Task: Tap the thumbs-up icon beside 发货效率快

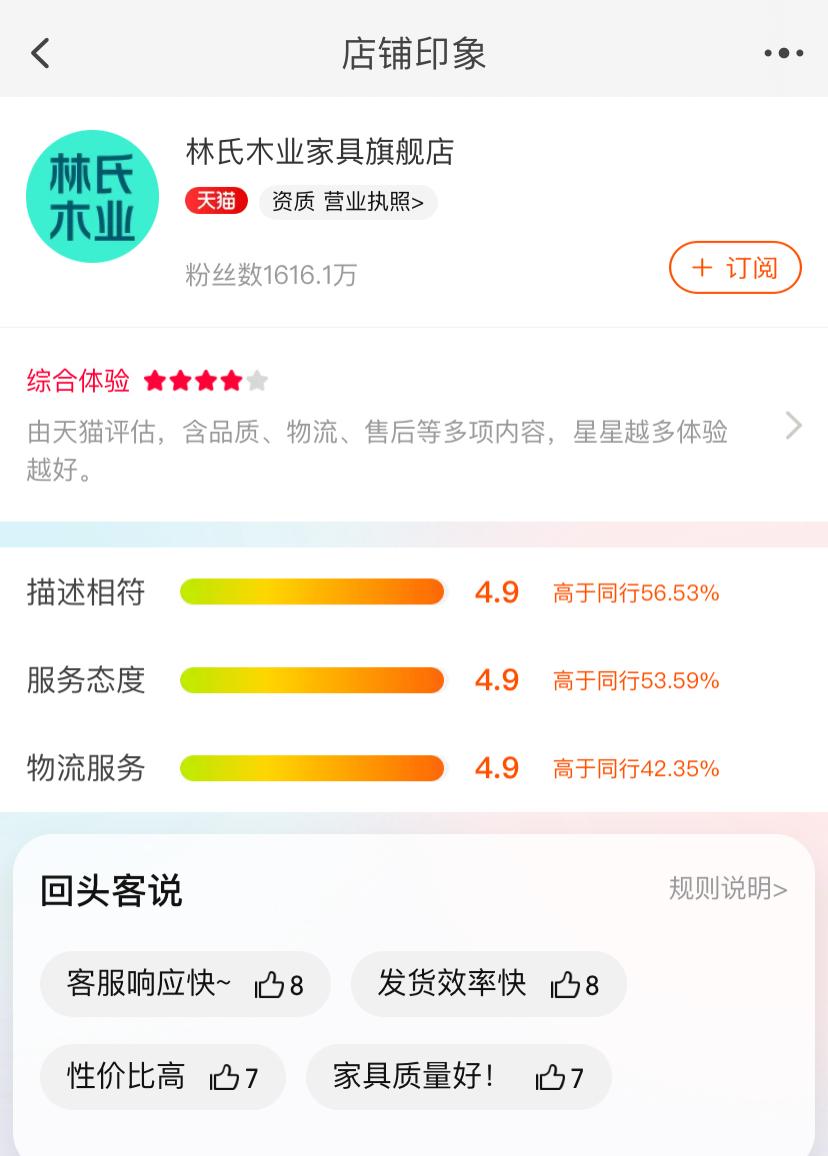Action: coord(565,984)
